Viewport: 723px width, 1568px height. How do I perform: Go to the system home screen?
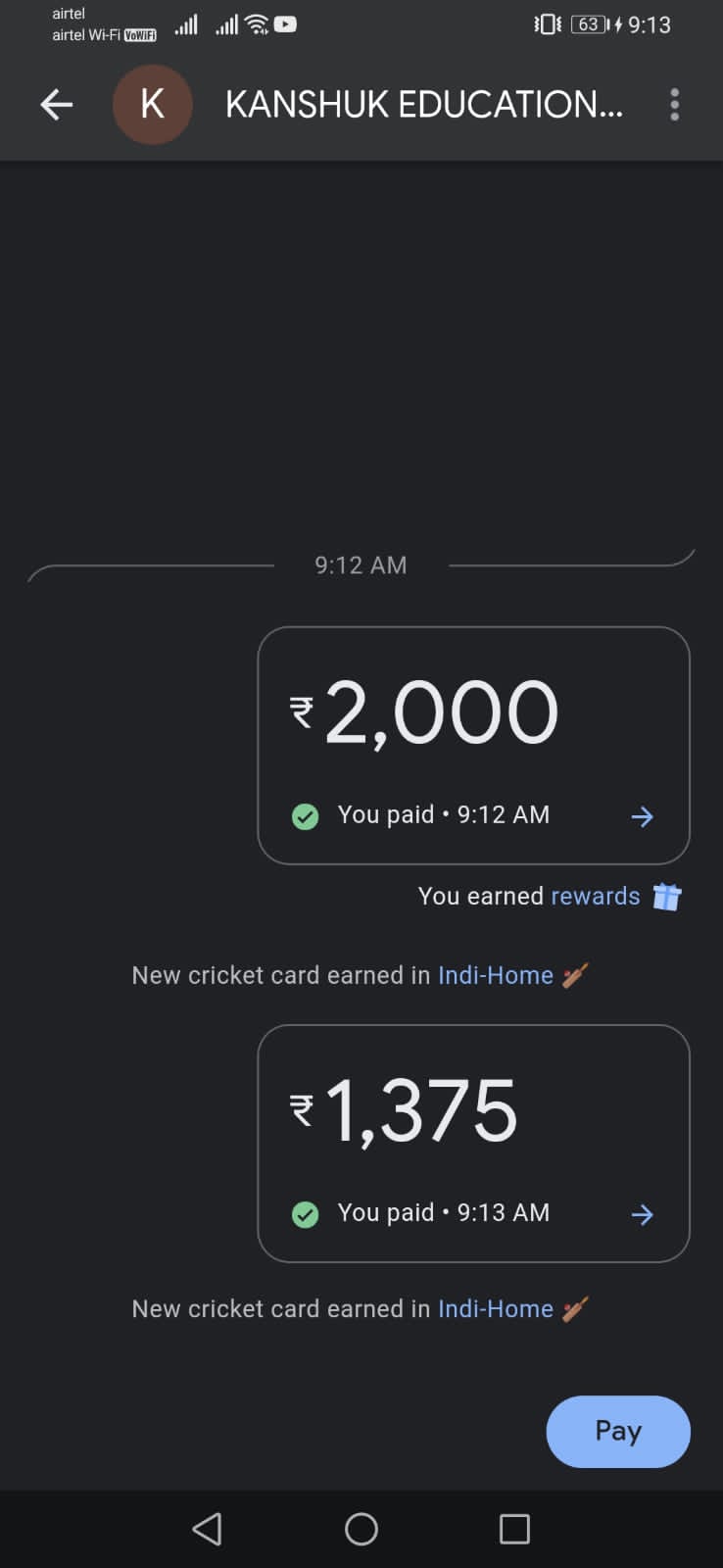click(361, 1529)
